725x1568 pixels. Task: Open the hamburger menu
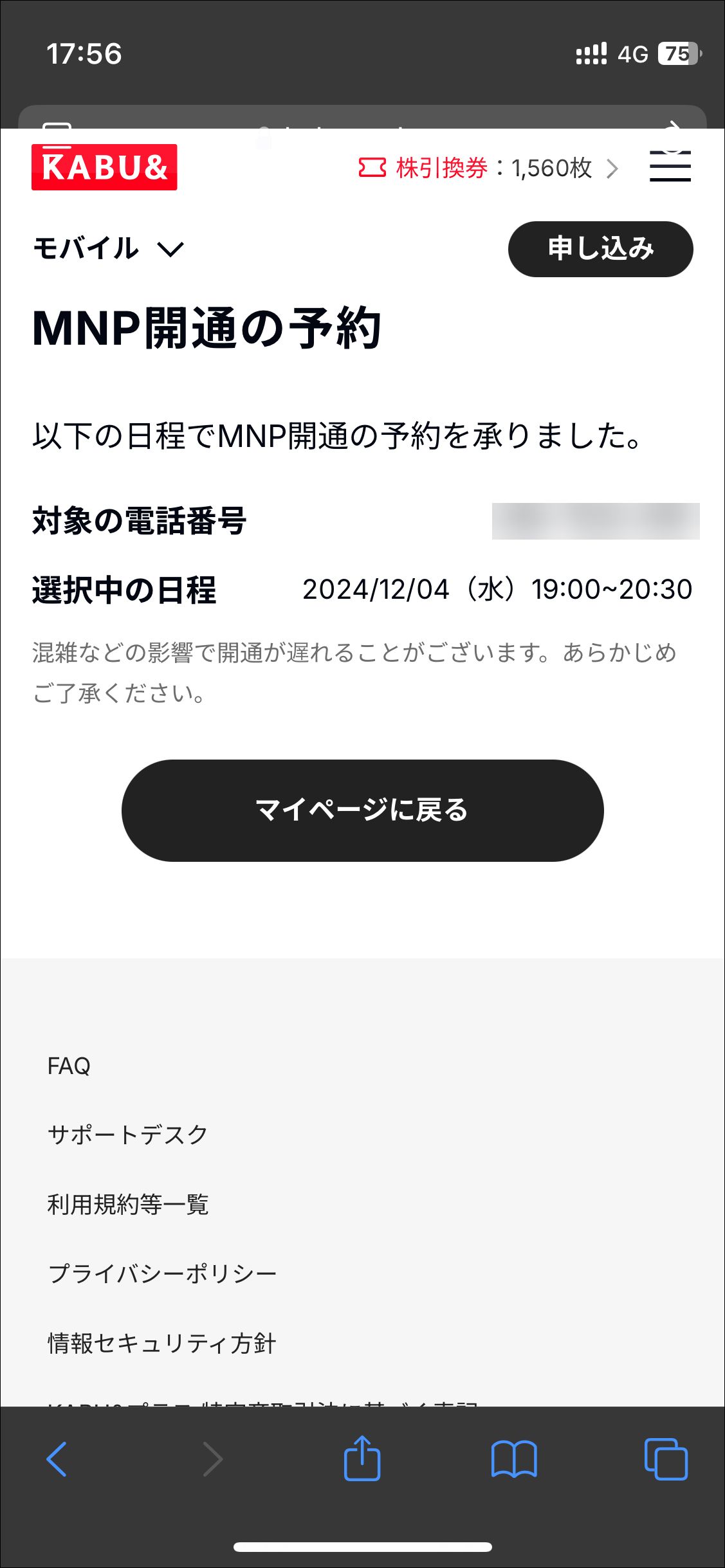tap(670, 167)
